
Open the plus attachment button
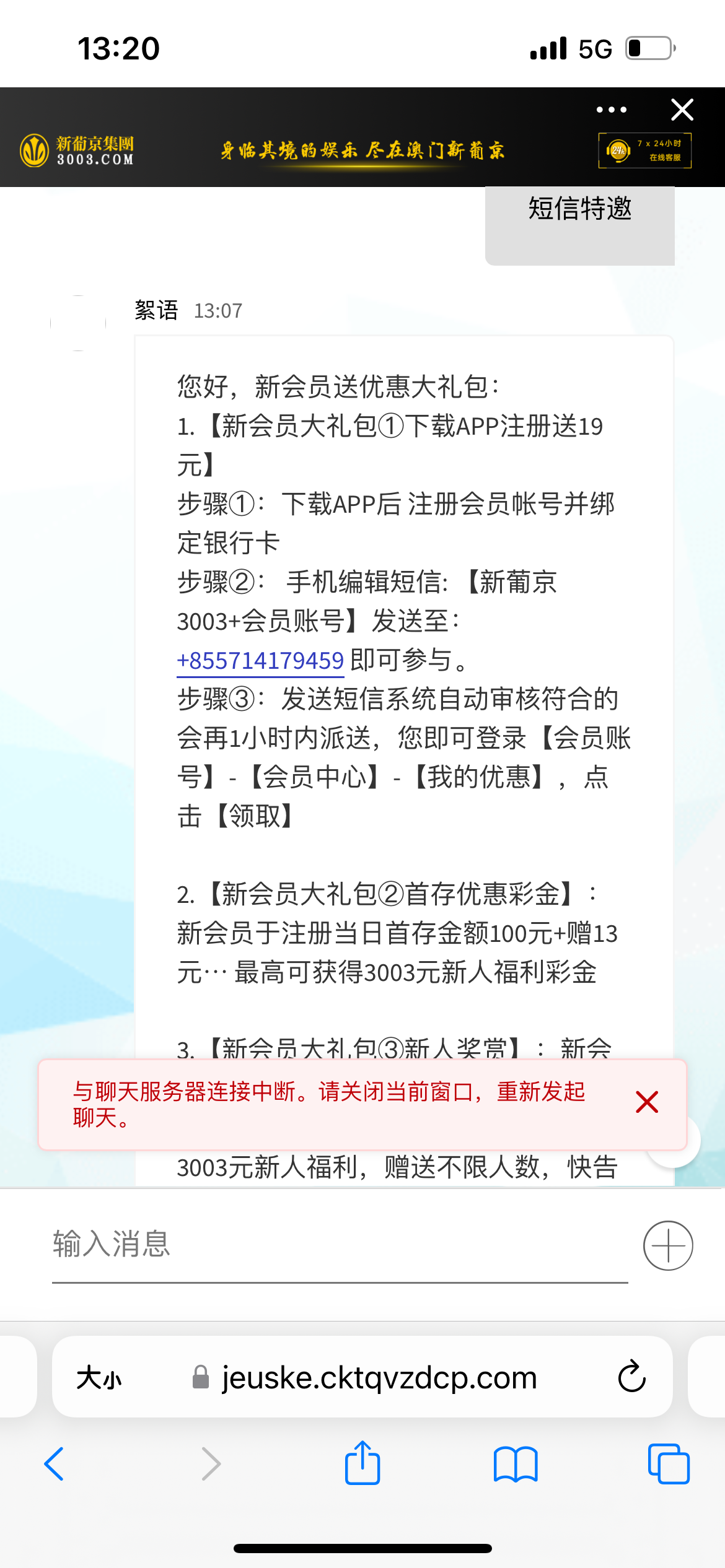pyautogui.click(x=668, y=1246)
